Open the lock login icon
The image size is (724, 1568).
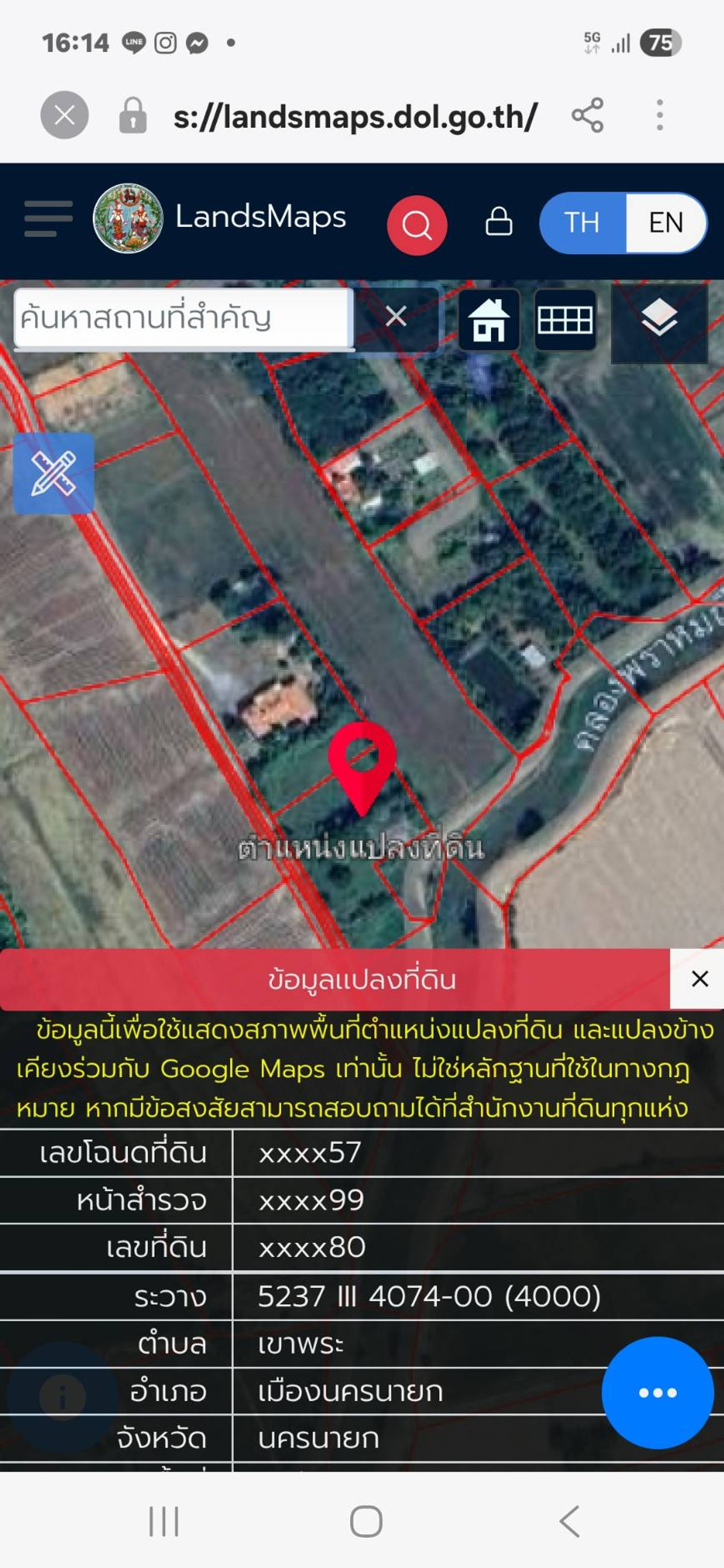click(499, 221)
